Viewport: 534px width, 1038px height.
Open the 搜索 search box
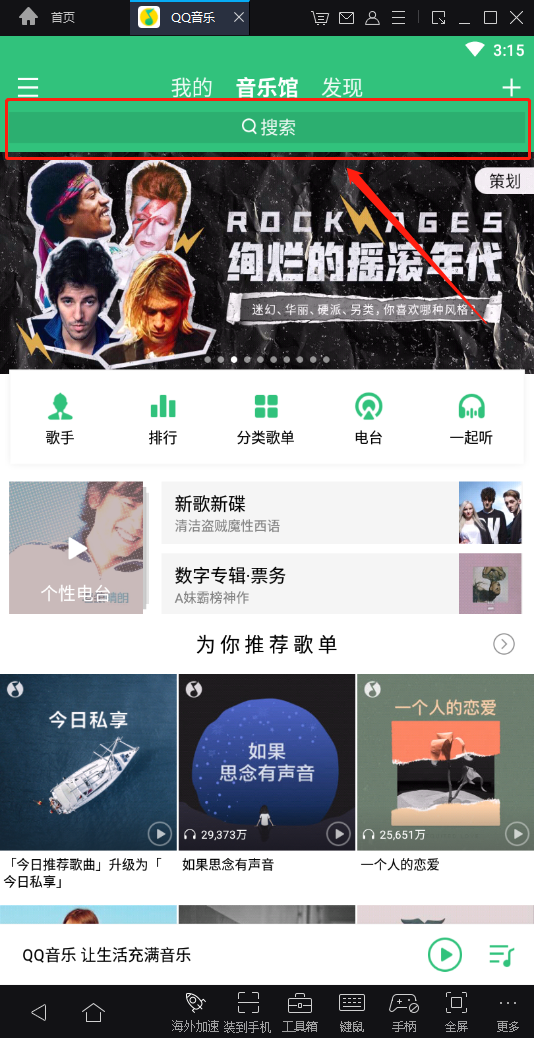pos(267,128)
